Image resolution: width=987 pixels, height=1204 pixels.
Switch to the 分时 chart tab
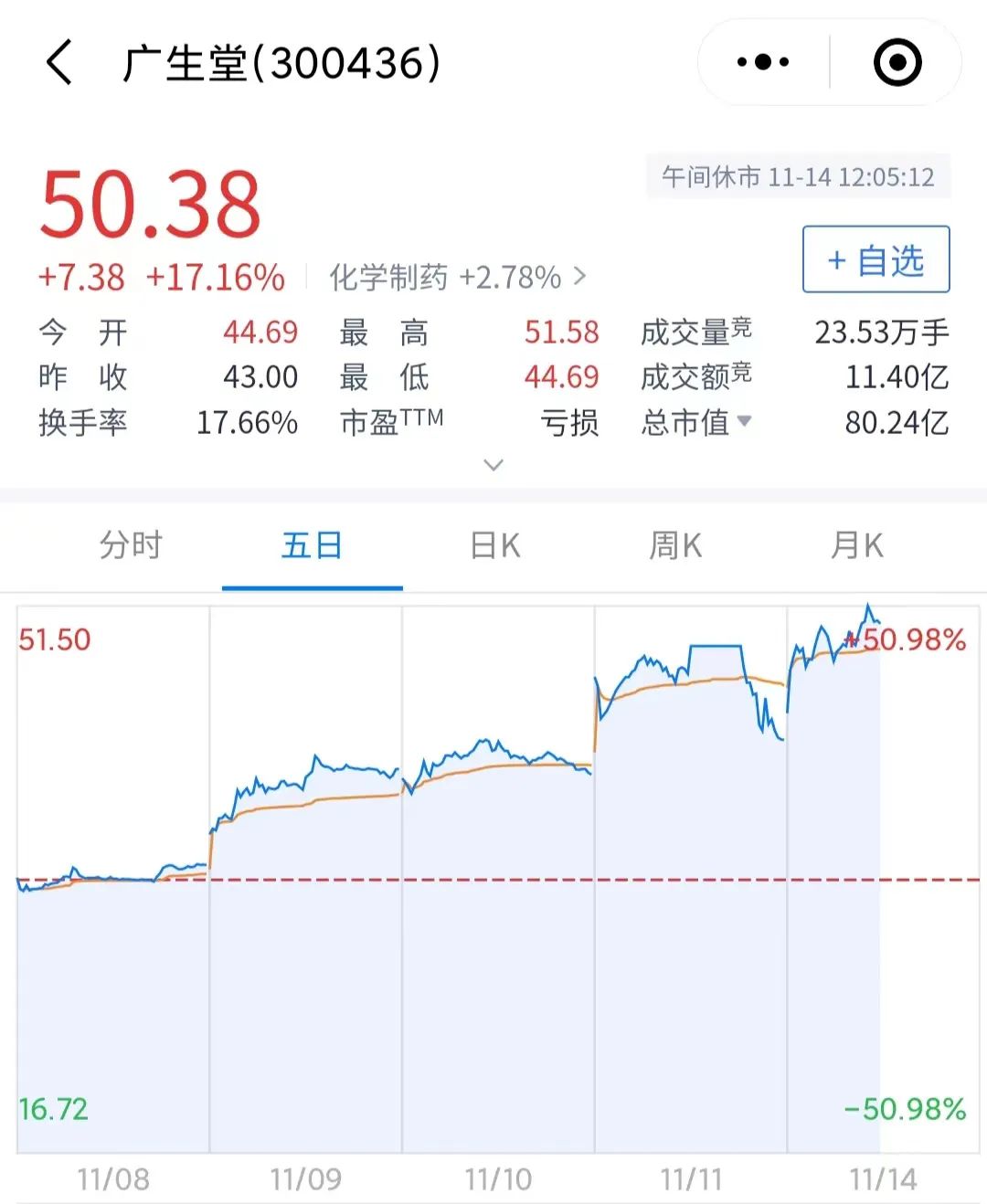pos(131,545)
